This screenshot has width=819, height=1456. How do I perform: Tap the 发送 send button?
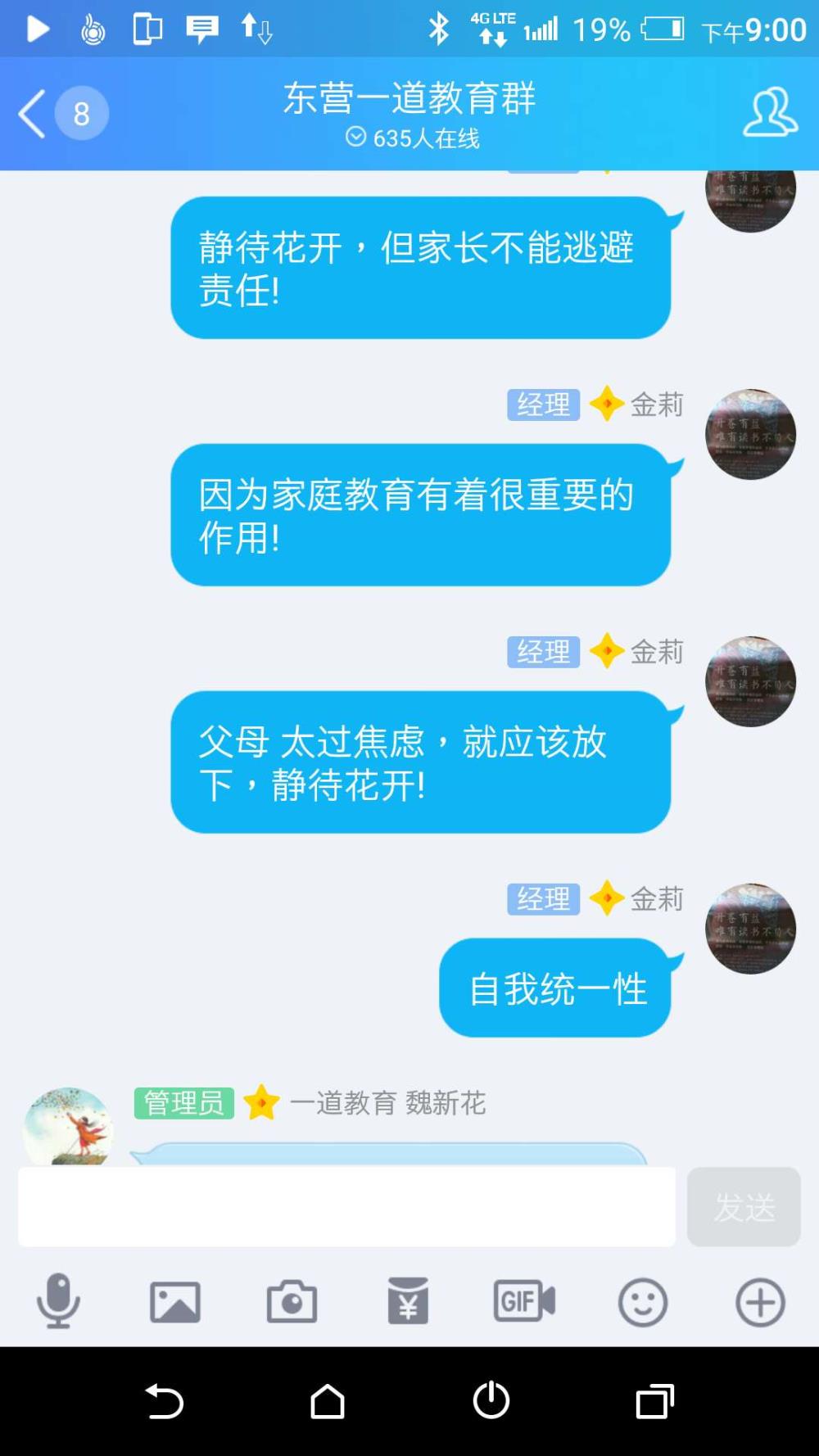click(744, 1206)
